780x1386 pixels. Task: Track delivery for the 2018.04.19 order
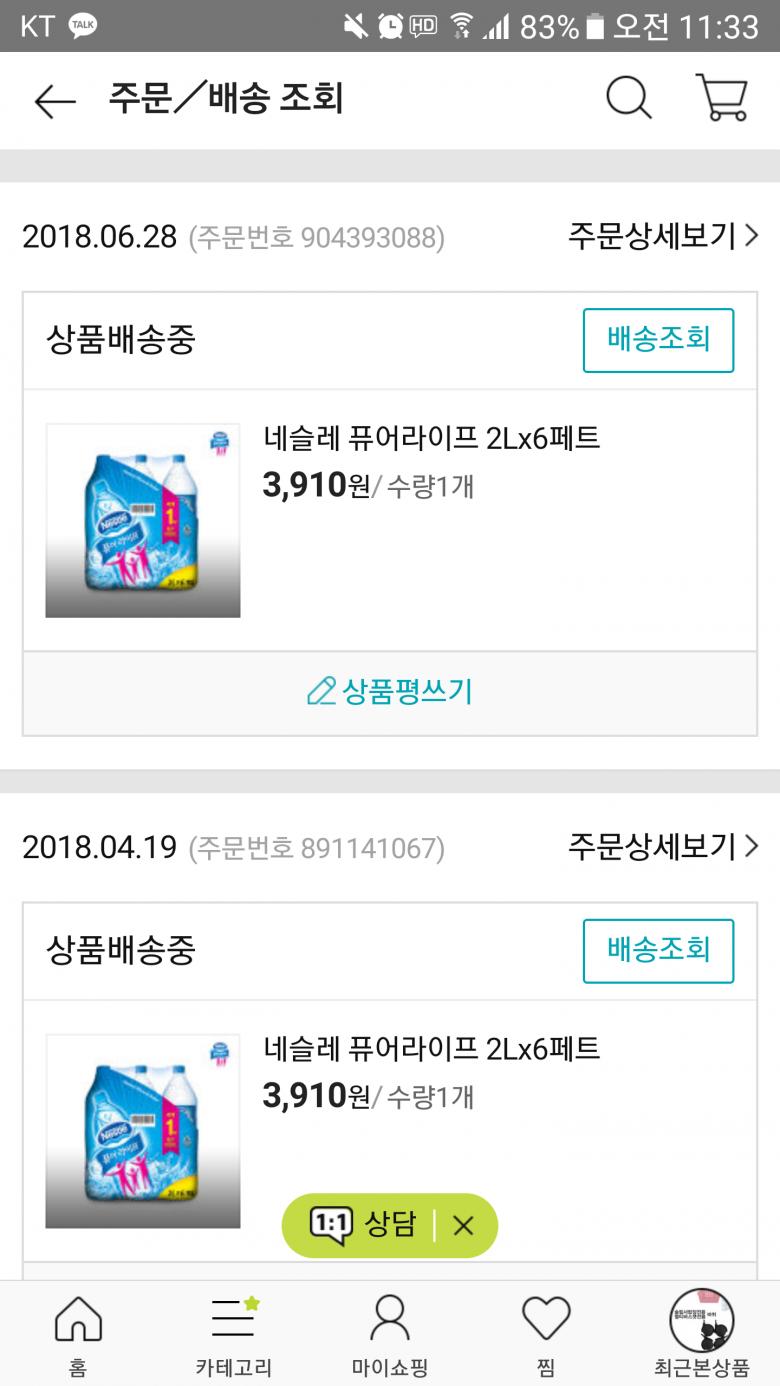(x=658, y=950)
